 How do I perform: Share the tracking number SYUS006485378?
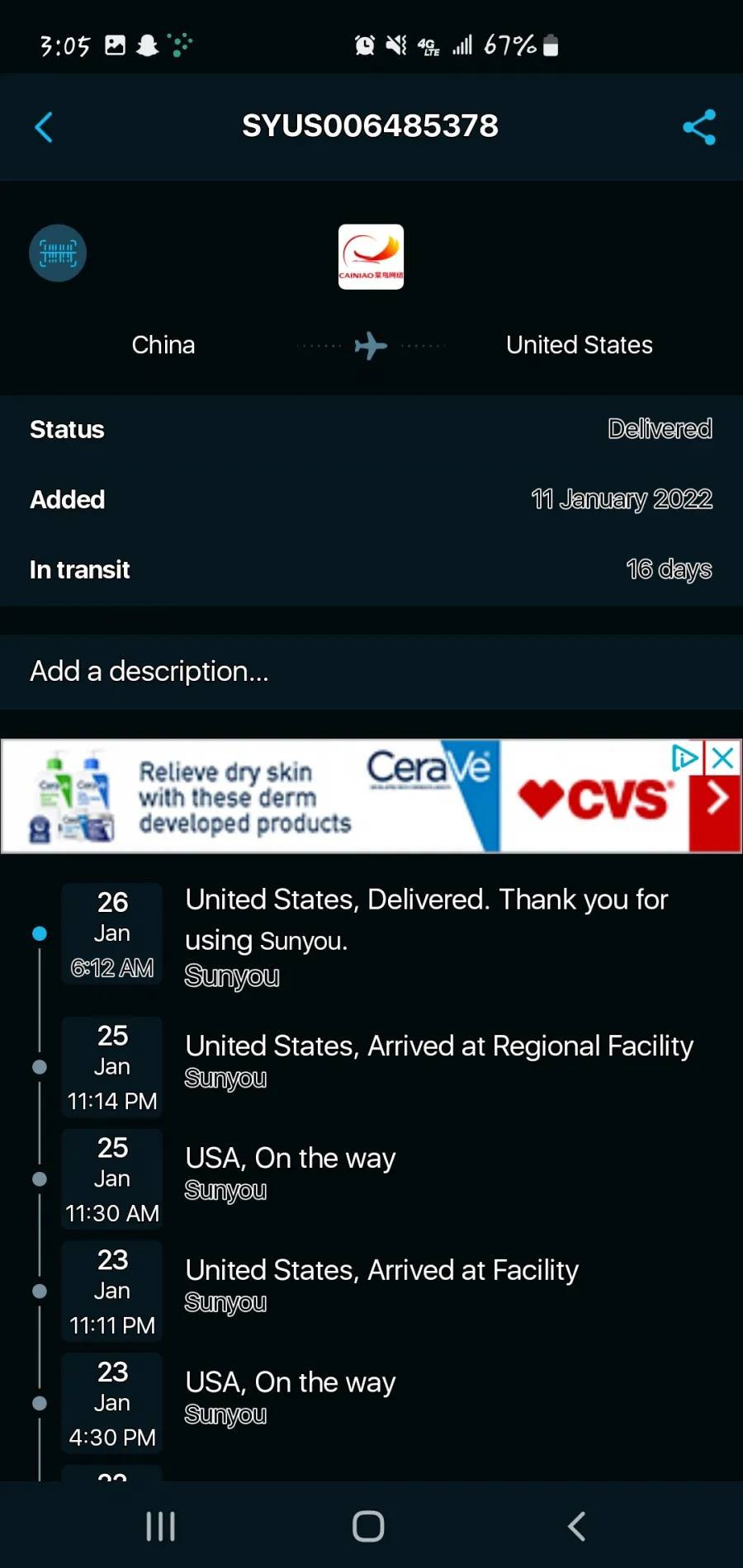pyautogui.click(x=699, y=127)
